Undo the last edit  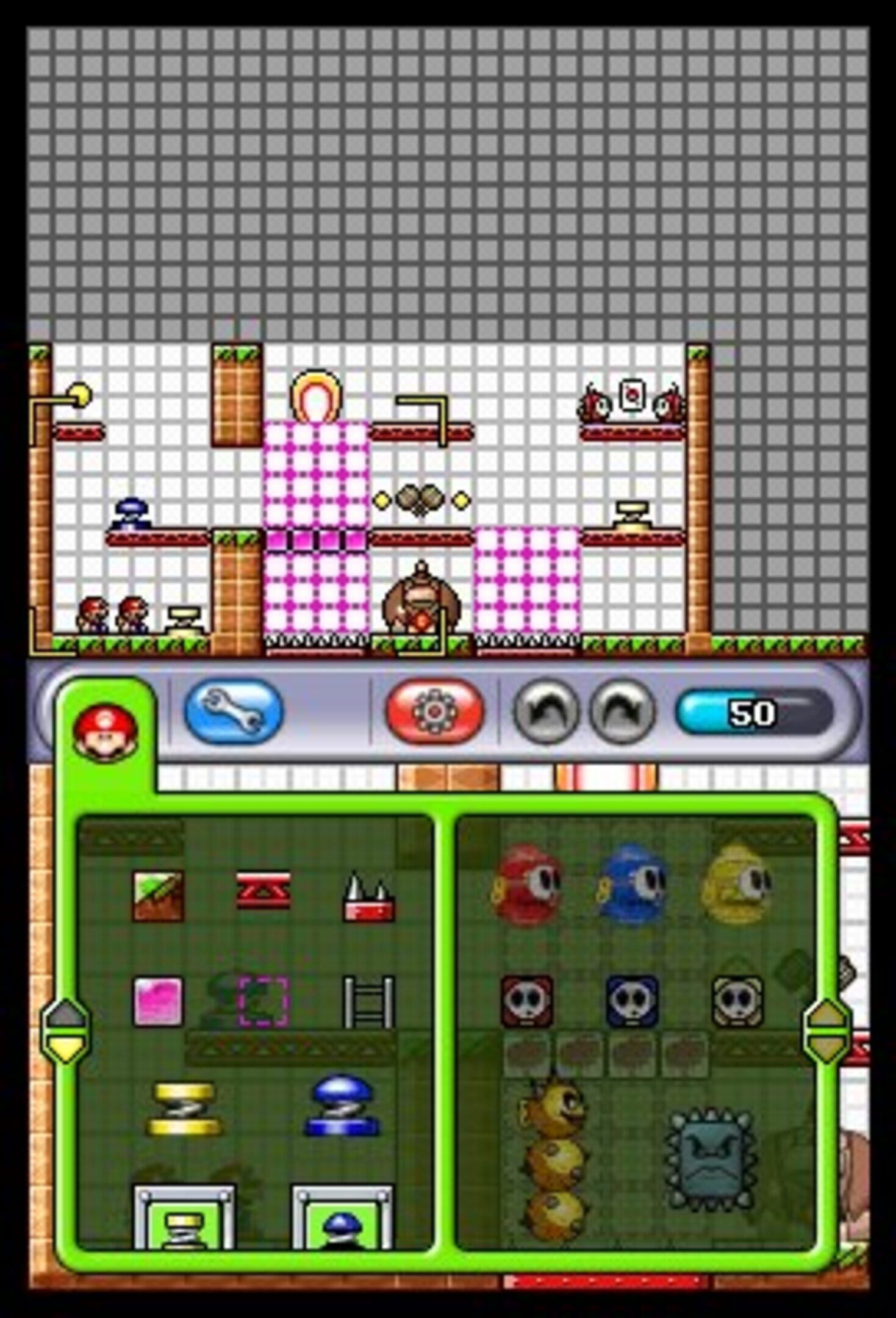pos(545,711)
